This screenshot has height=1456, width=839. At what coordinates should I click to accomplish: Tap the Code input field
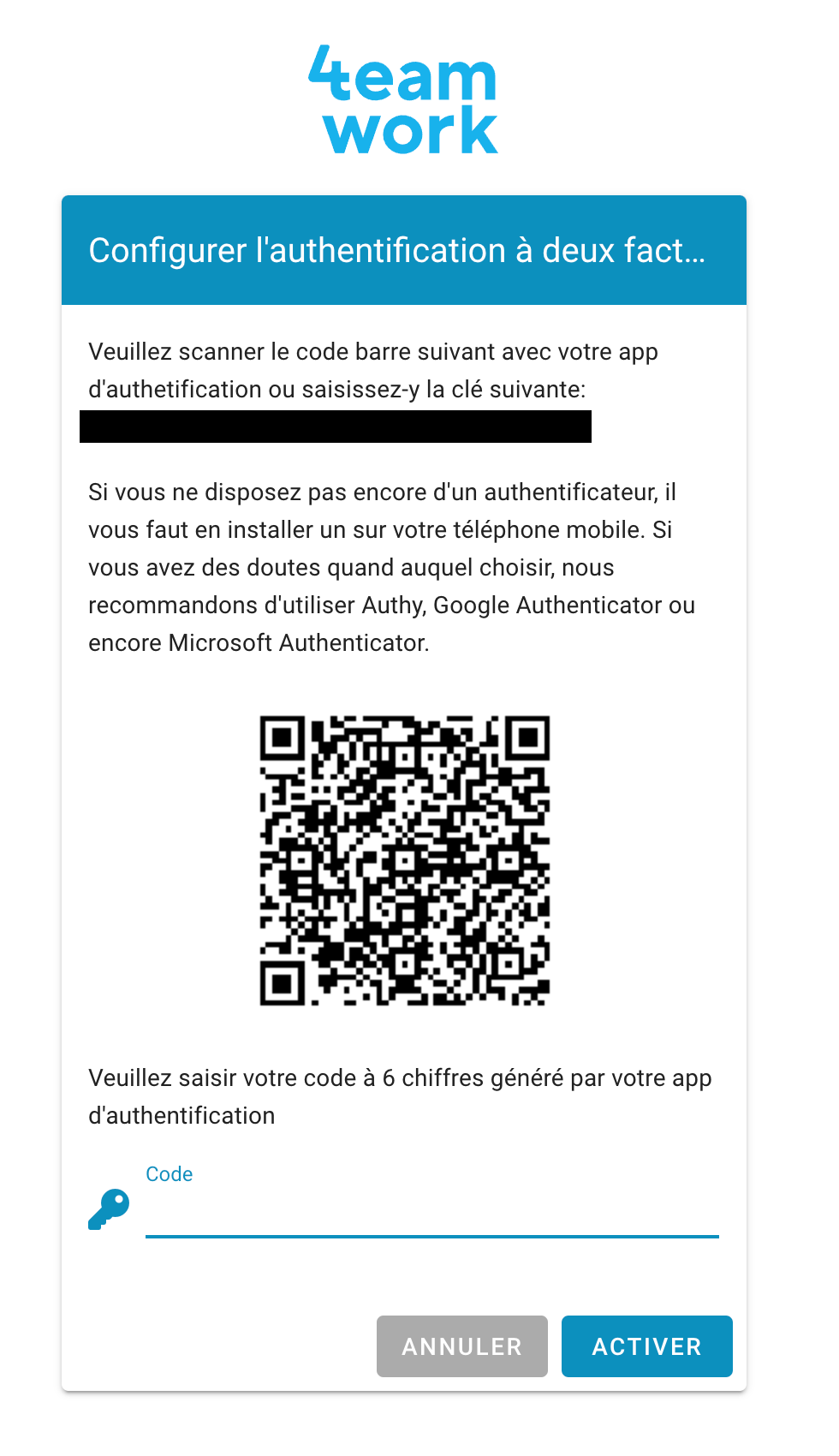tap(431, 1211)
